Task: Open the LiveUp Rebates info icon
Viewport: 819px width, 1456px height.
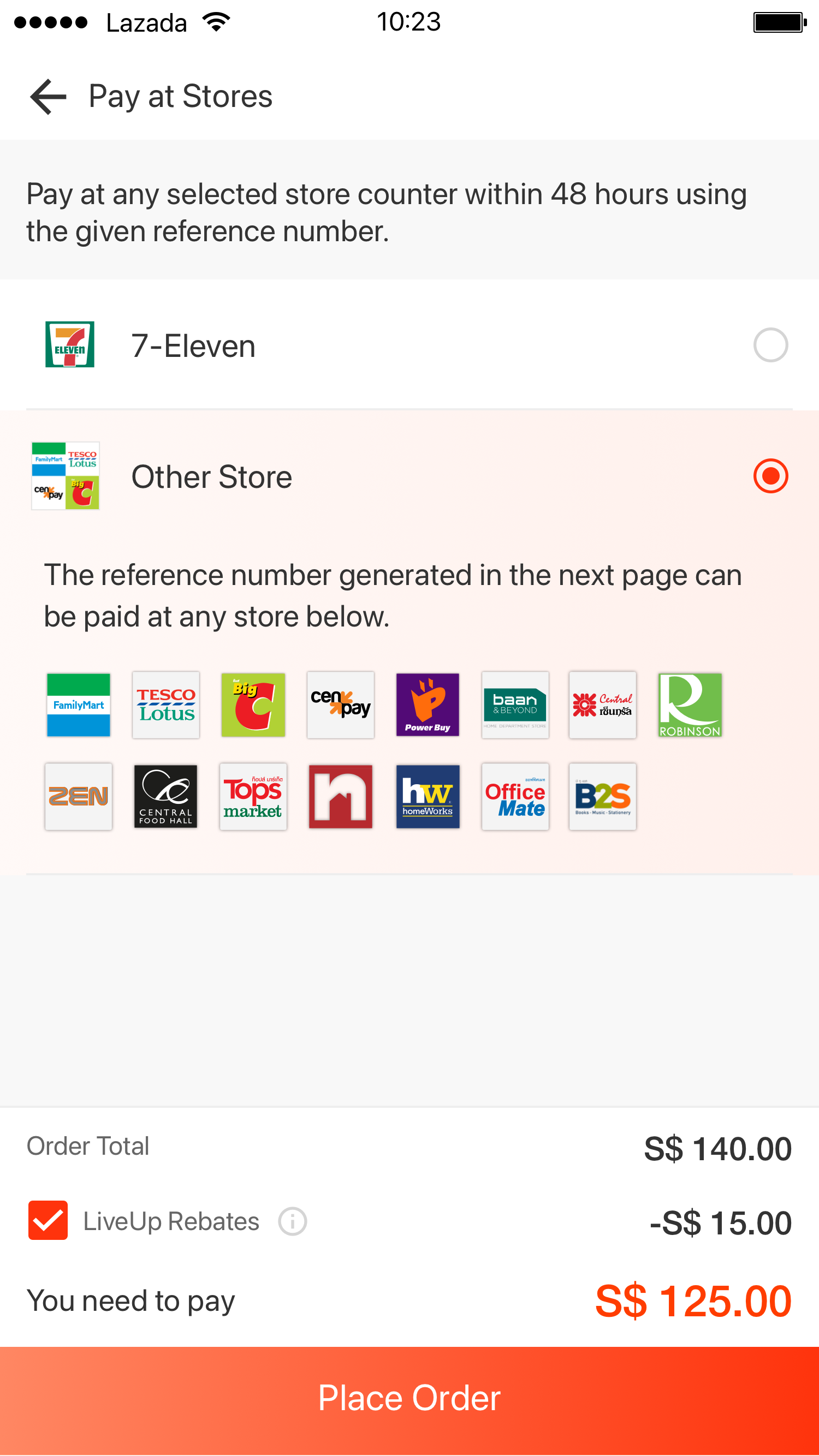Action: point(293,1221)
